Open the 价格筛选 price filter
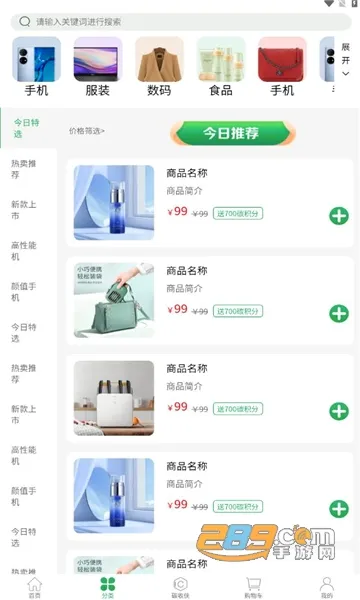The width and height of the screenshot is (360, 600). pos(87,131)
